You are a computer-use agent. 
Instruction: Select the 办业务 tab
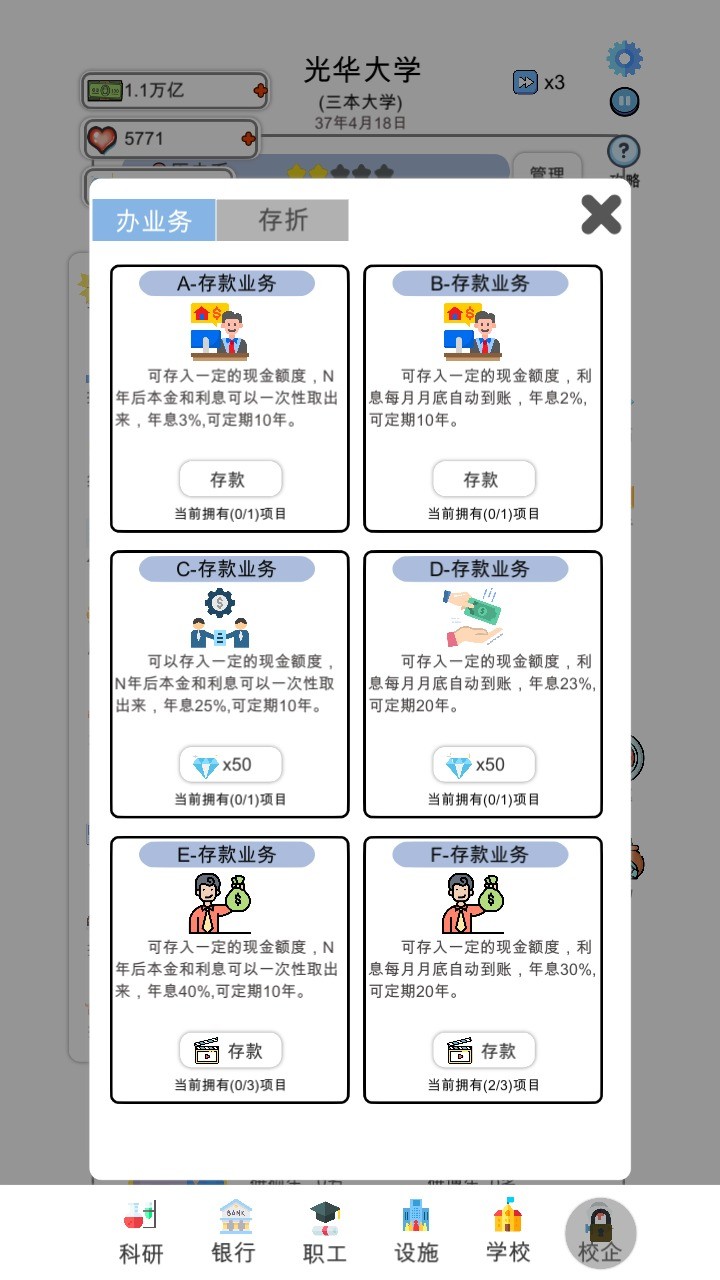tap(153, 220)
